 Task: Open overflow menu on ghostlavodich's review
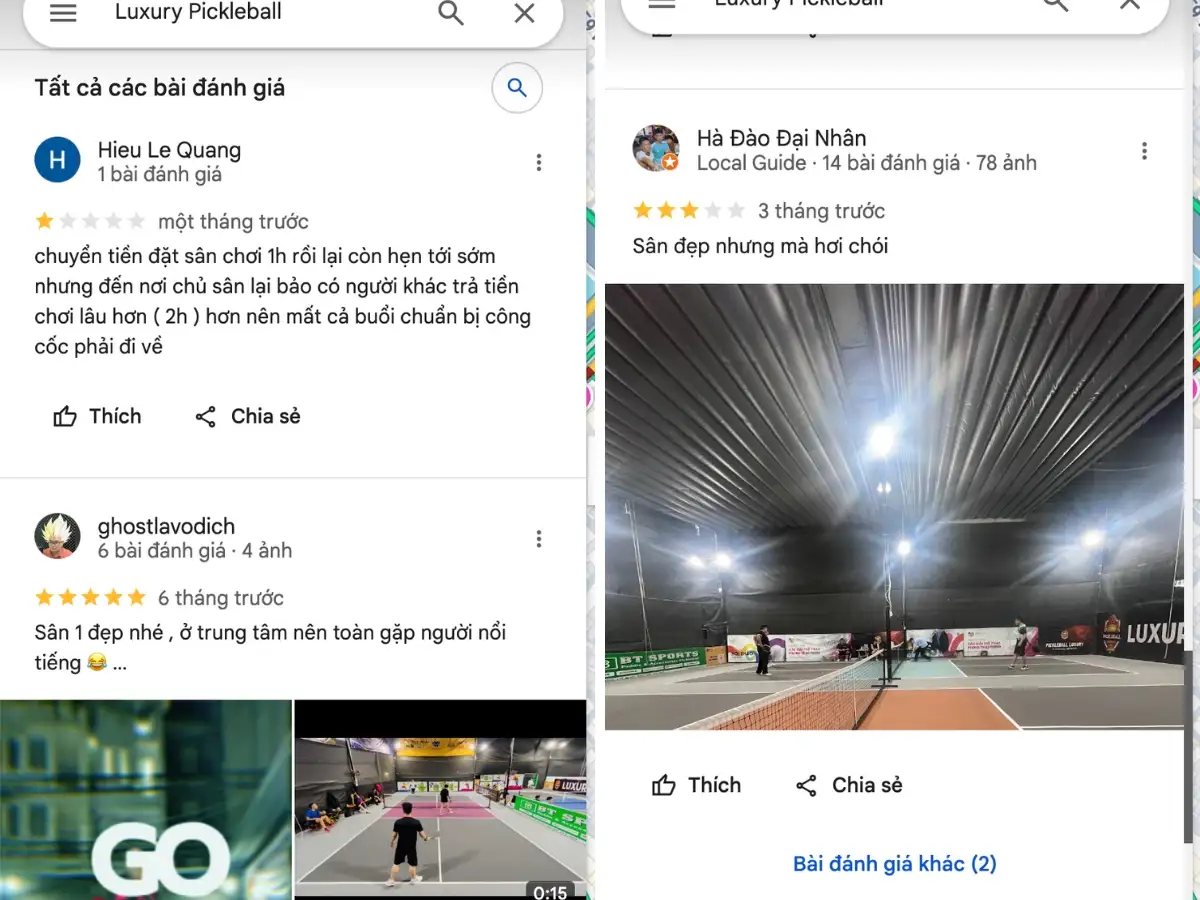[539, 539]
